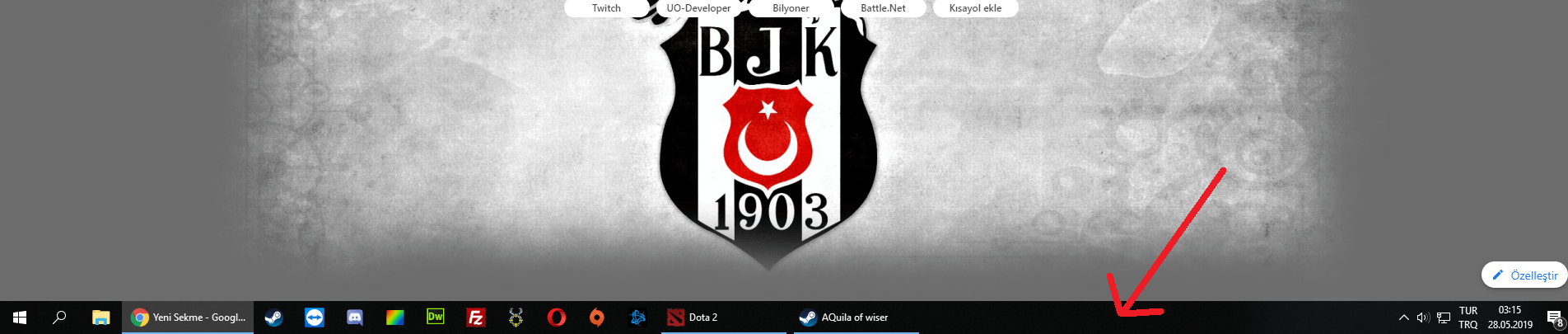Open the Windows Start menu

pyautogui.click(x=20, y=318)
